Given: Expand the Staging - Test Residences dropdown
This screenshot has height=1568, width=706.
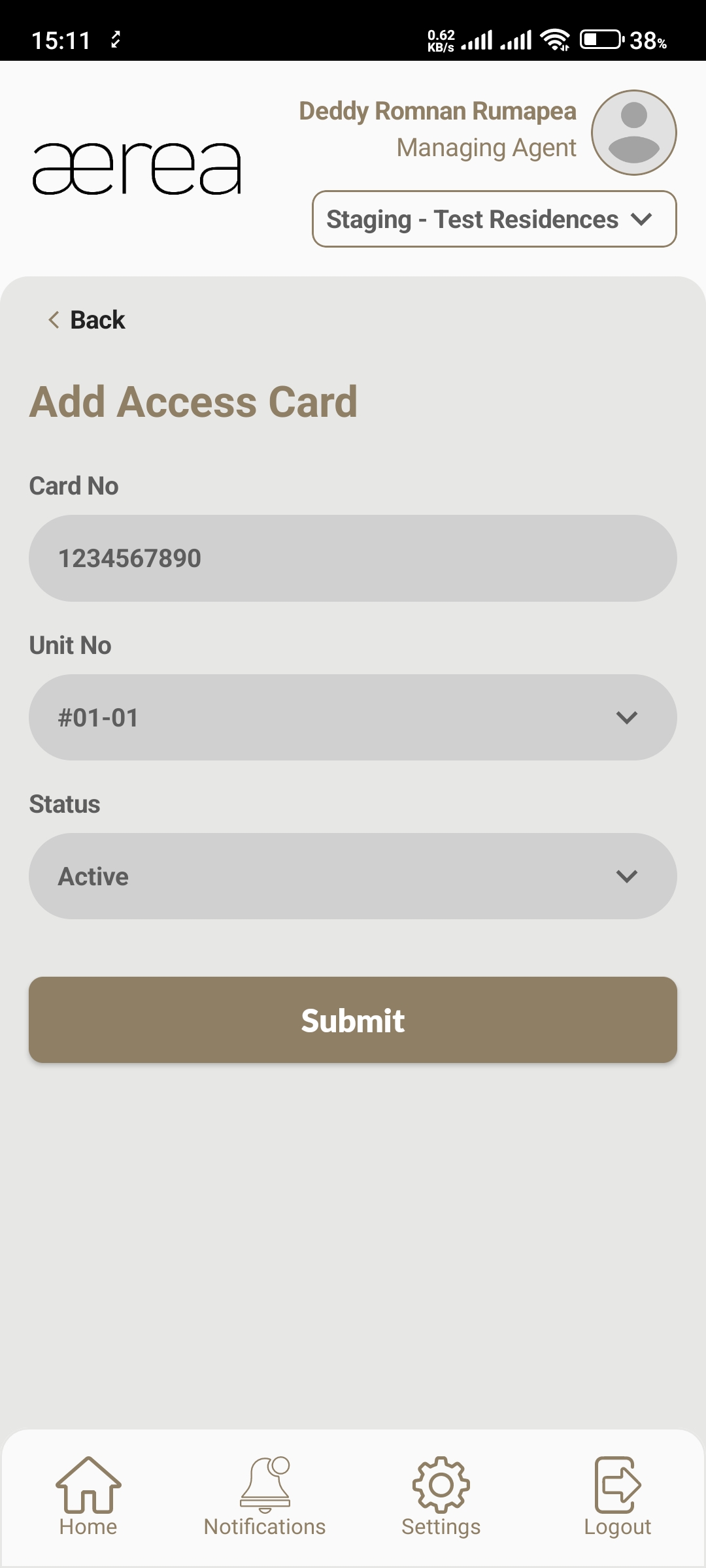Looking at the screenshot, I should (494, 220).
